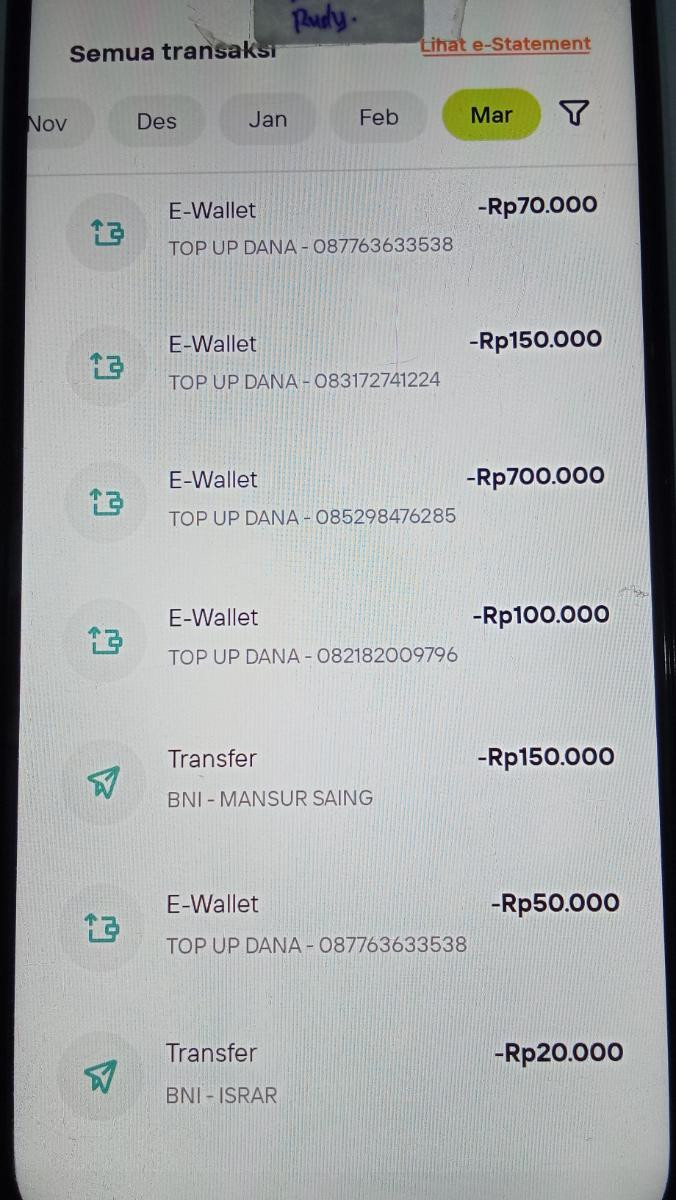Viewport: 676px width, 1200px height.
Task: Switch to the Nov month chip
Action: click(47, 123)
